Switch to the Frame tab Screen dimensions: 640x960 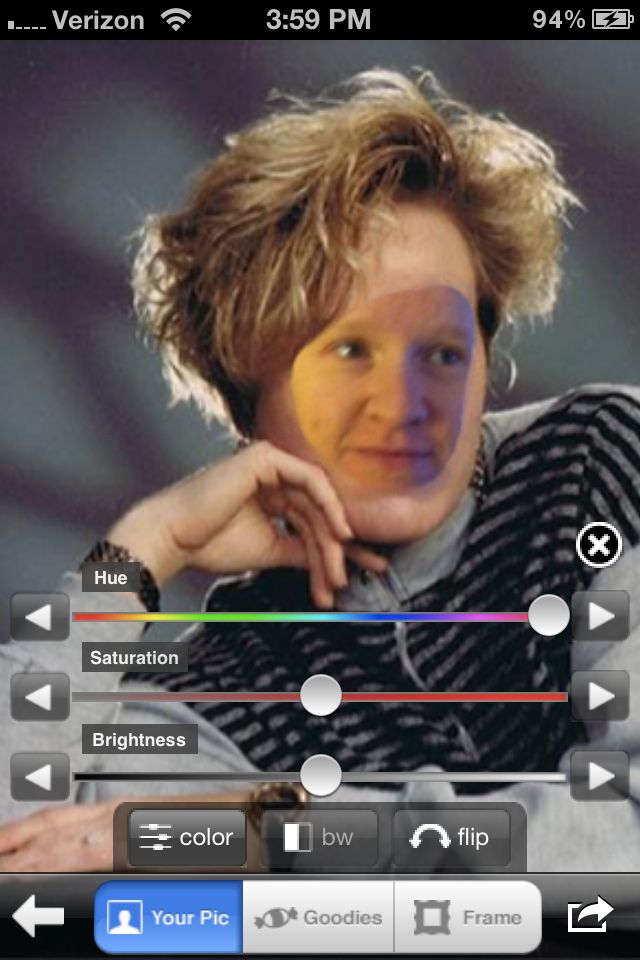coord(469,917)
